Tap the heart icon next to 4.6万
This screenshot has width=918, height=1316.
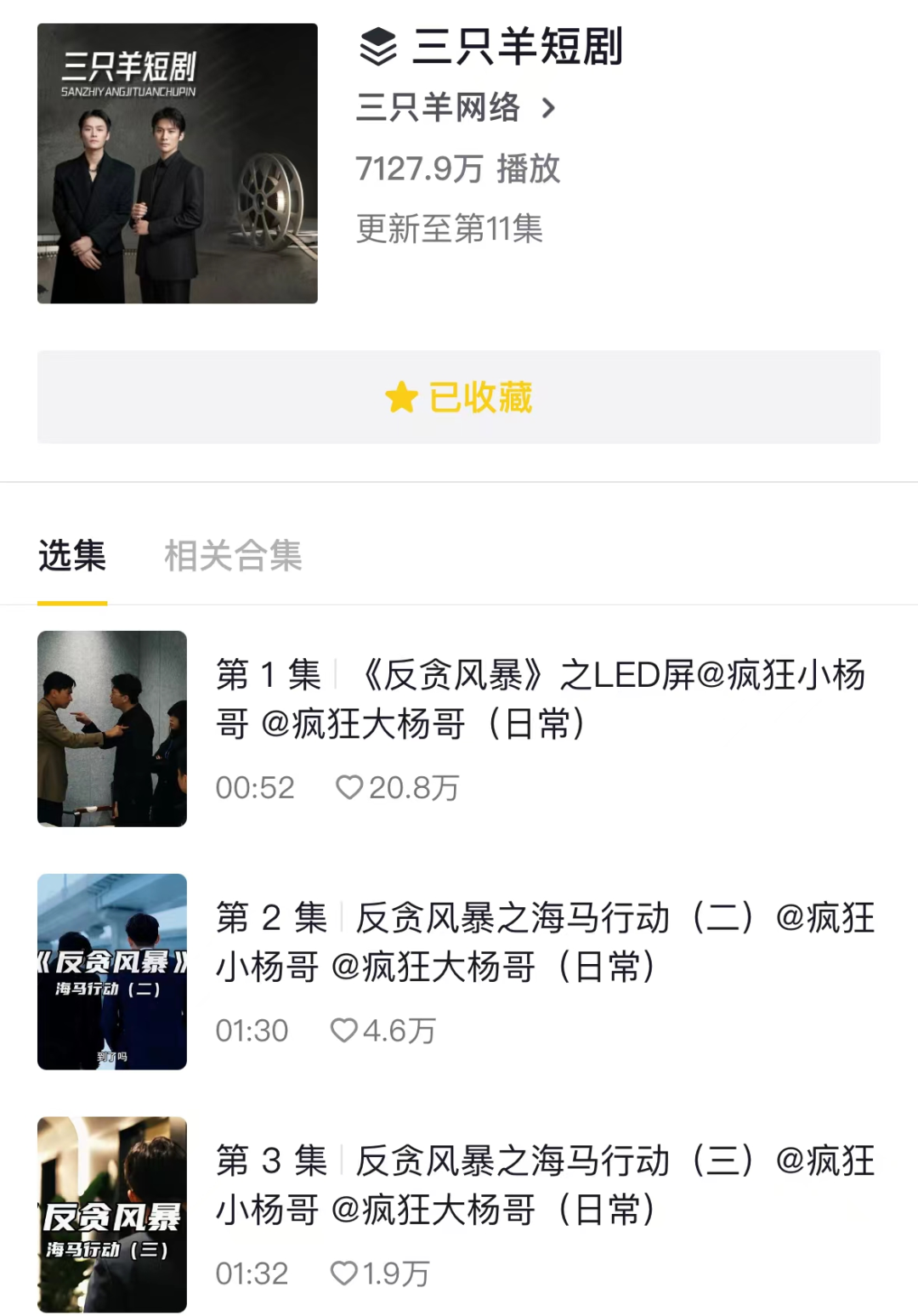click(345, 1030)
